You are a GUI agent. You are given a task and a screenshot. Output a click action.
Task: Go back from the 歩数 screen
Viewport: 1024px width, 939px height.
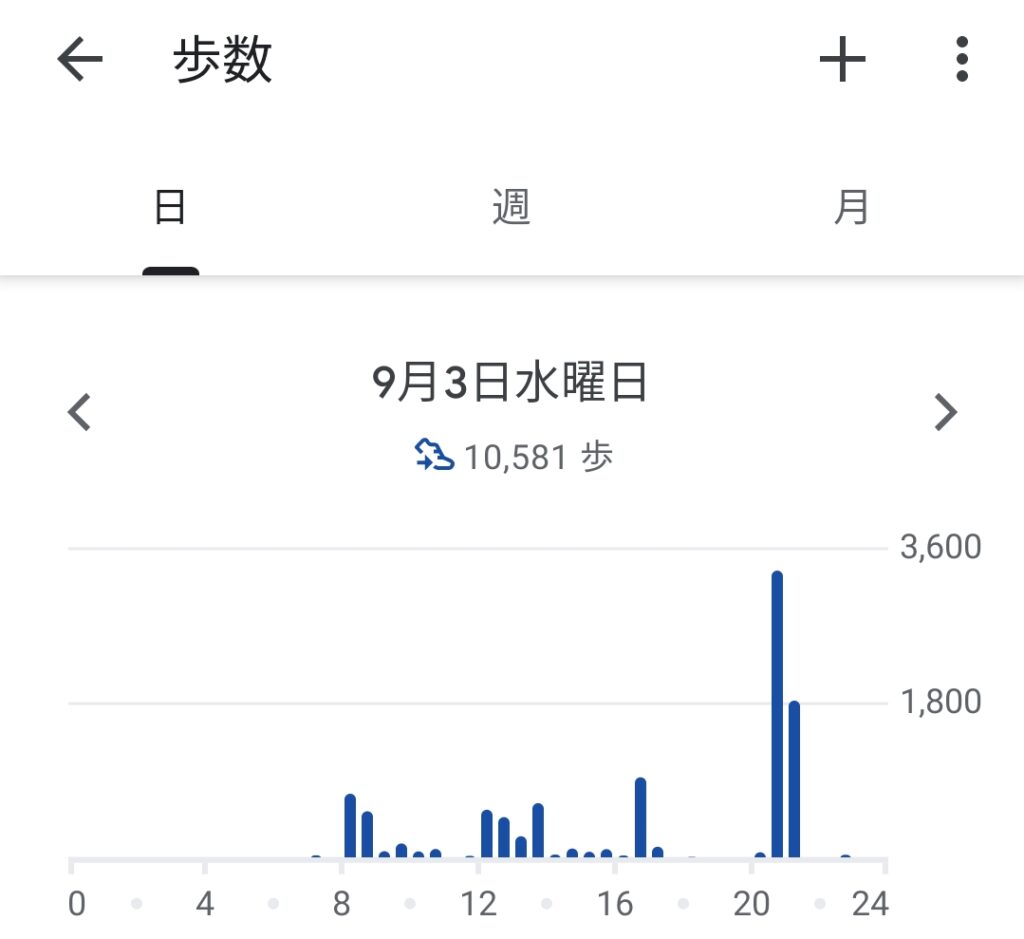click(80, 61)
